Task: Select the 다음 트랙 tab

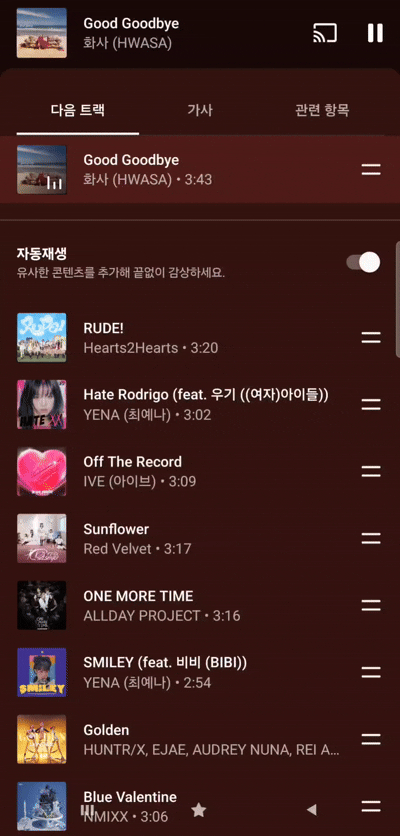Action: [x=78, y=110]
